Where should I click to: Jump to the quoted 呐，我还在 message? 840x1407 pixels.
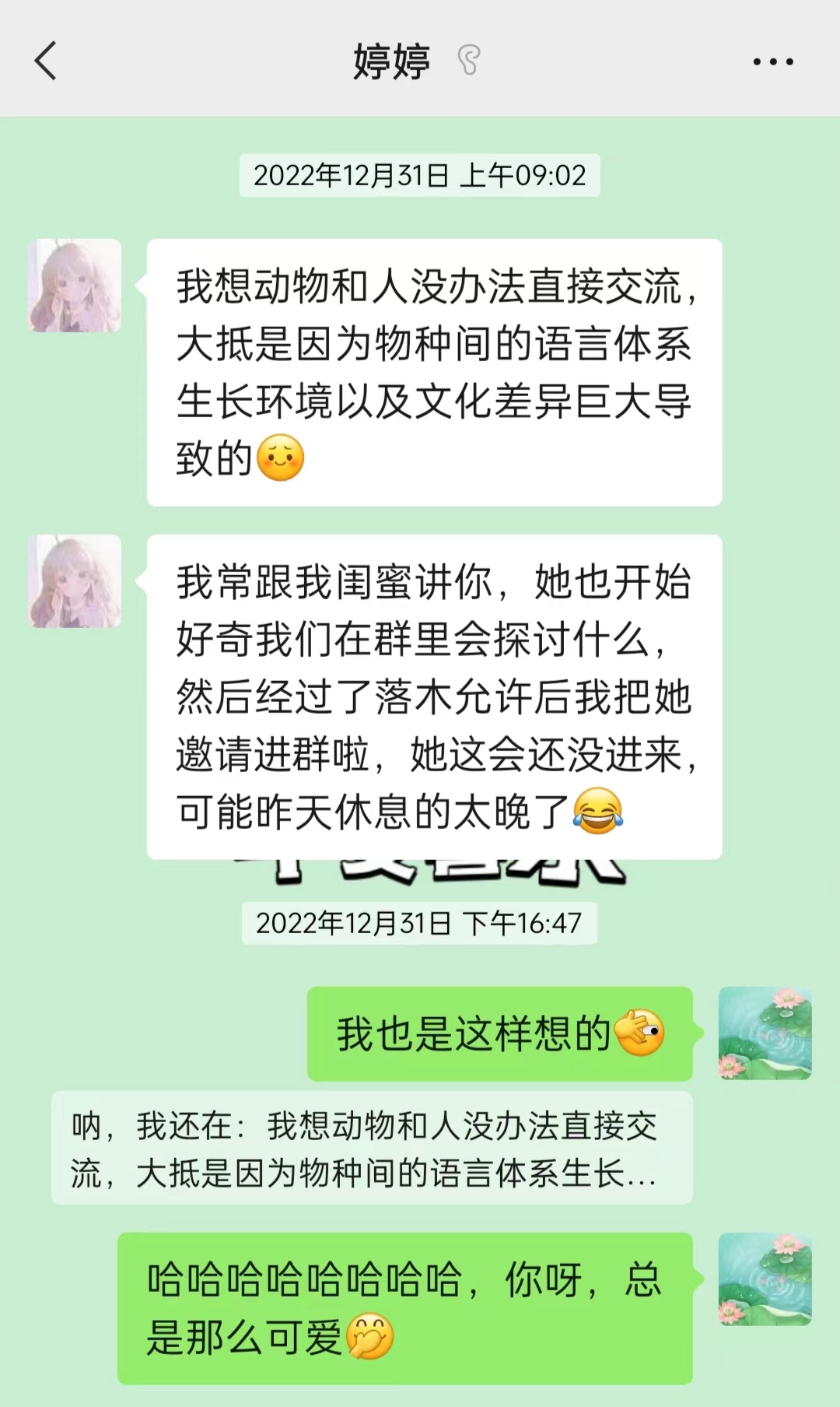coord(372,1149)
